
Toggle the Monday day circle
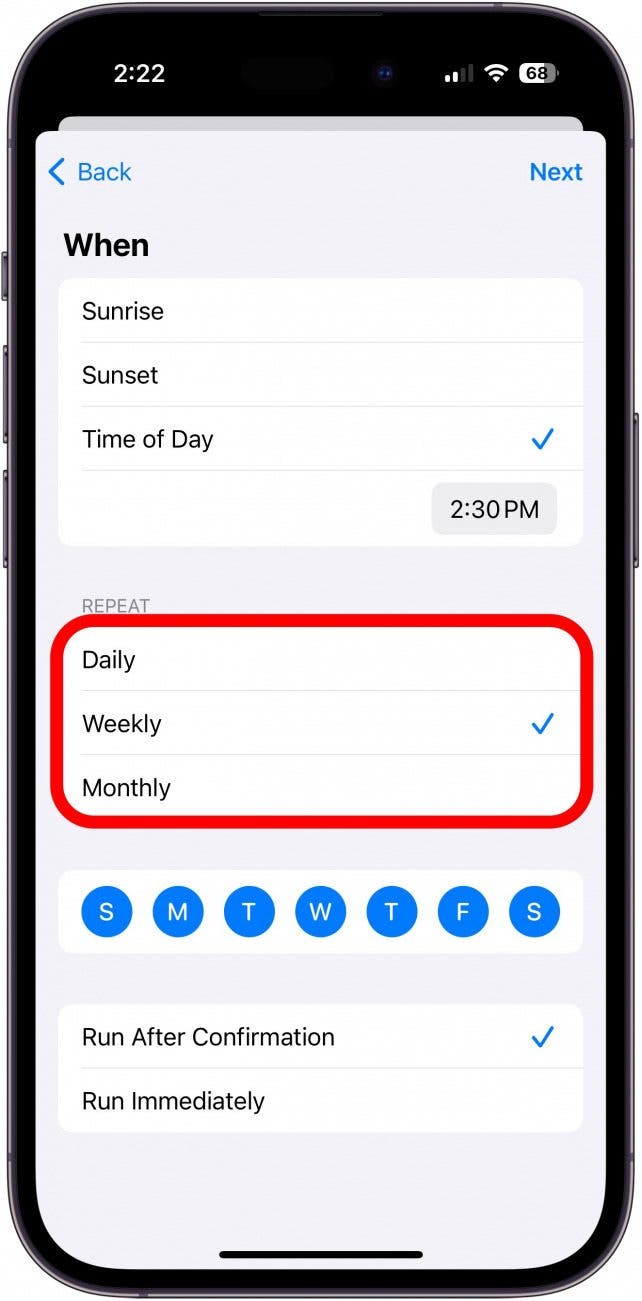178,912
